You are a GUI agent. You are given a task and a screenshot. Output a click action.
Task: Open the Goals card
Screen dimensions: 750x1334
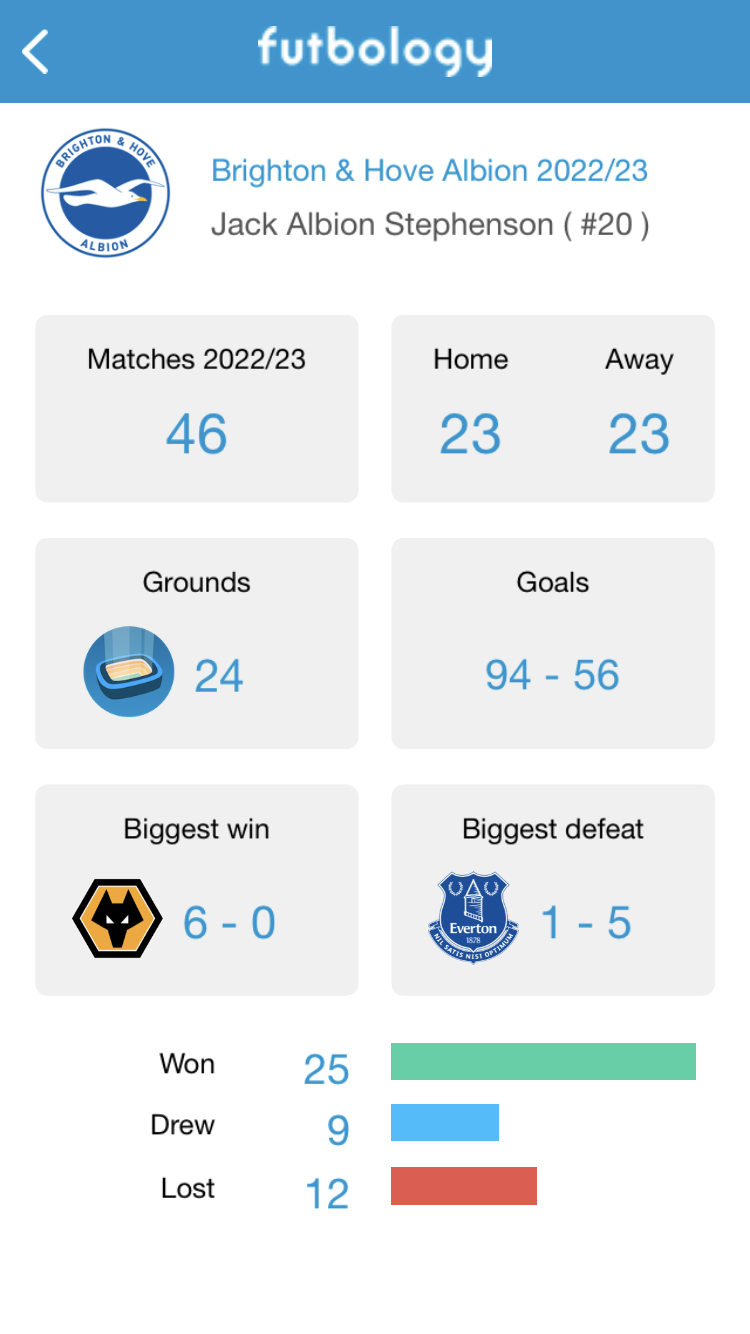[553, 643]
